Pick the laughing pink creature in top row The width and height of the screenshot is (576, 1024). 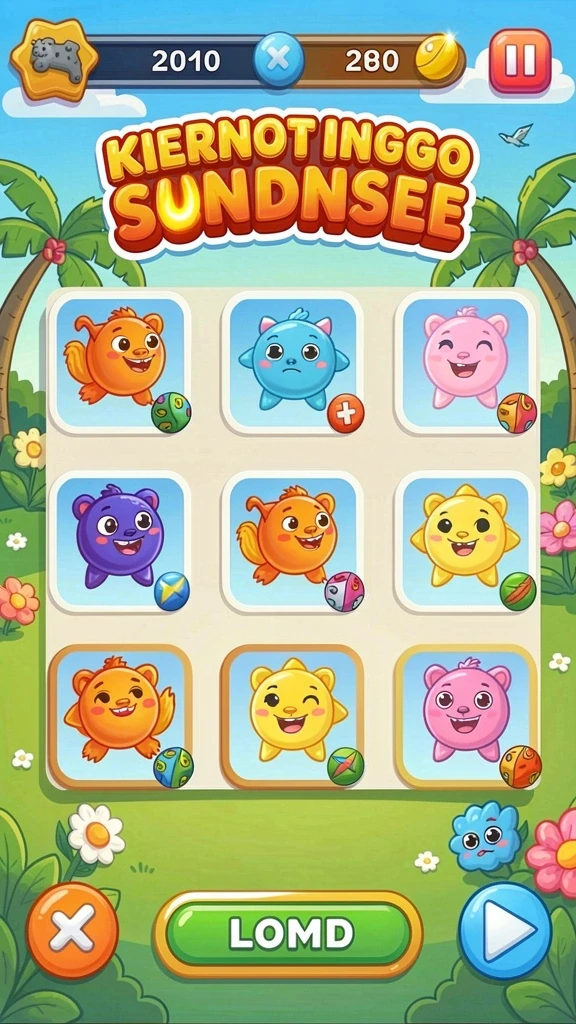[x=466, y=363]
